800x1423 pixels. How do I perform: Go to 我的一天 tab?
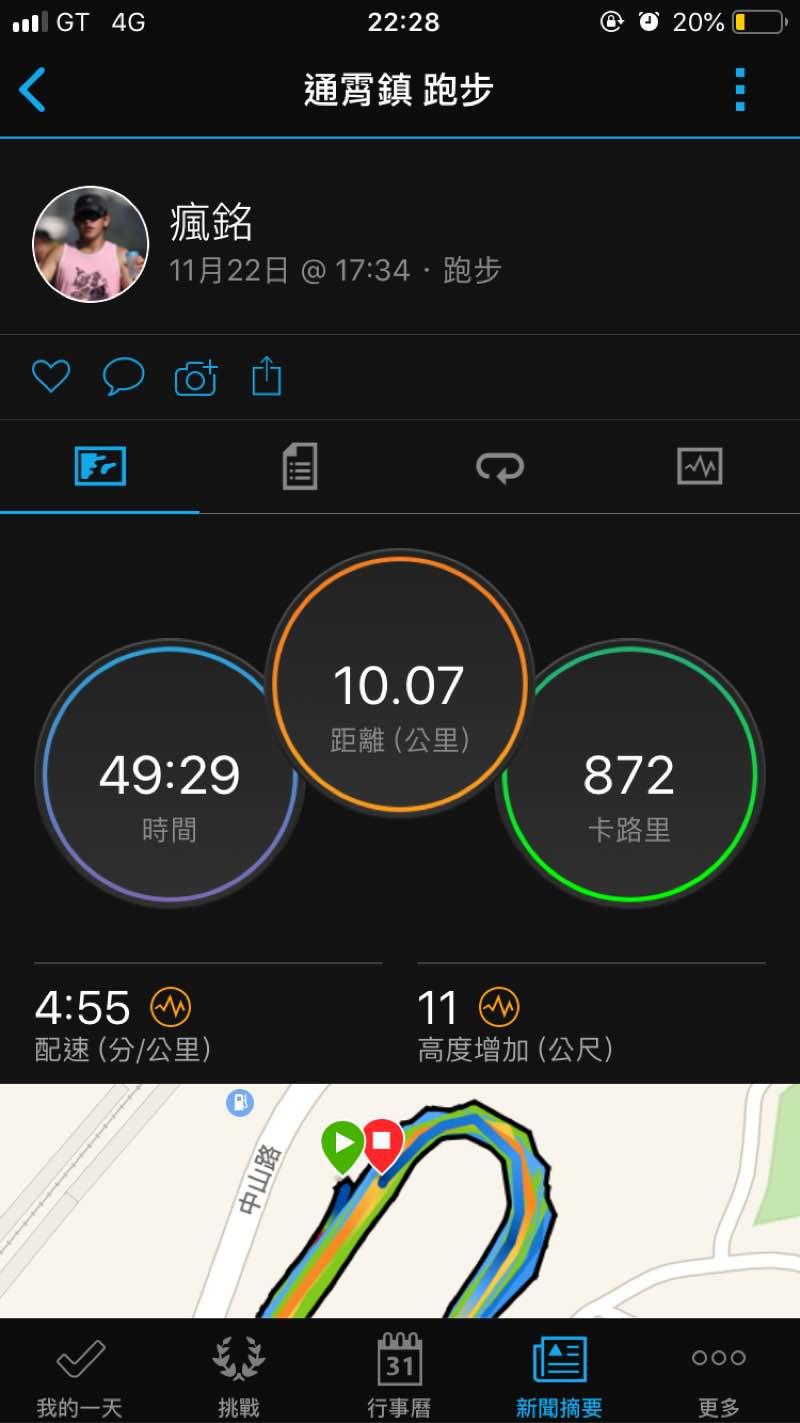click(80, 1375)
